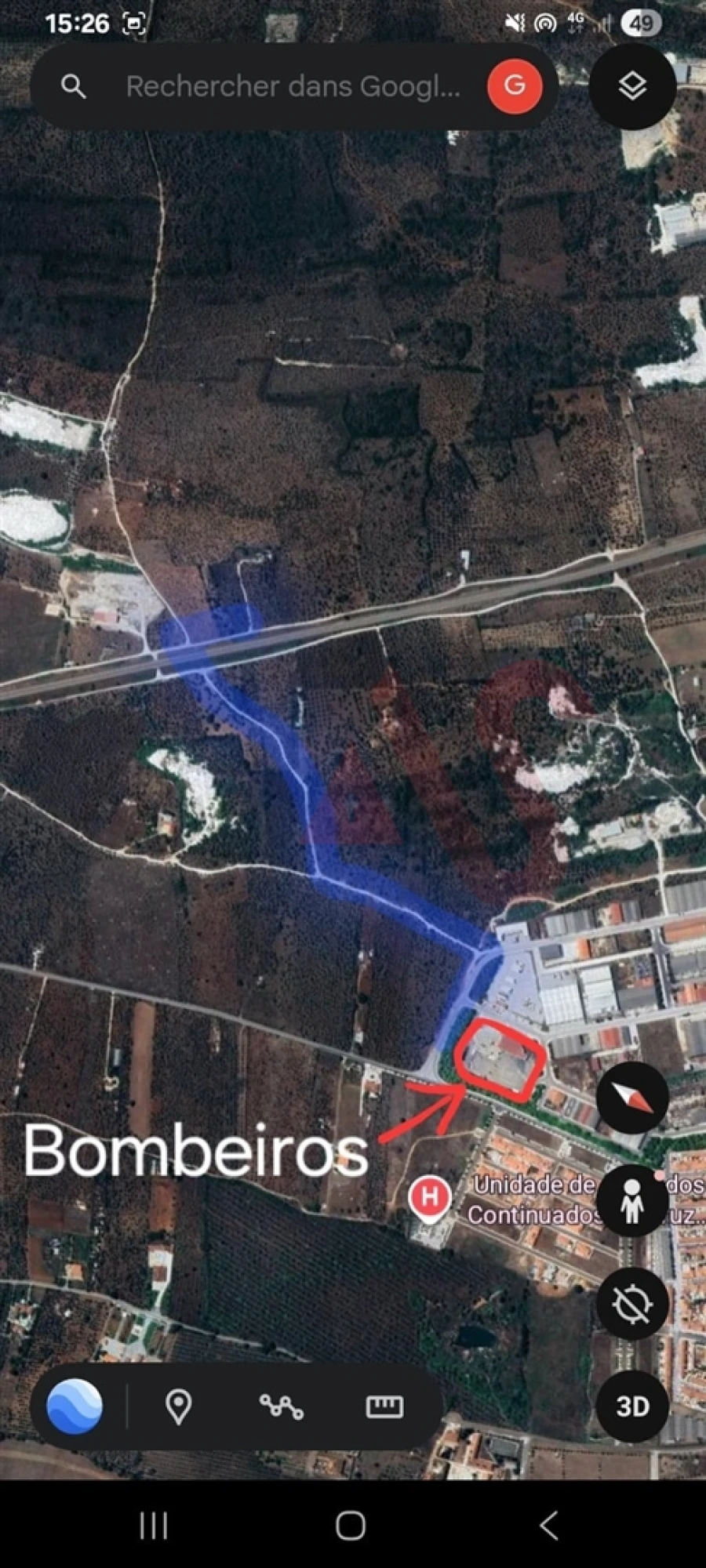Screen dimensions: 706x1568
Task: Open the map layers menu
Action: click(632, 86)
